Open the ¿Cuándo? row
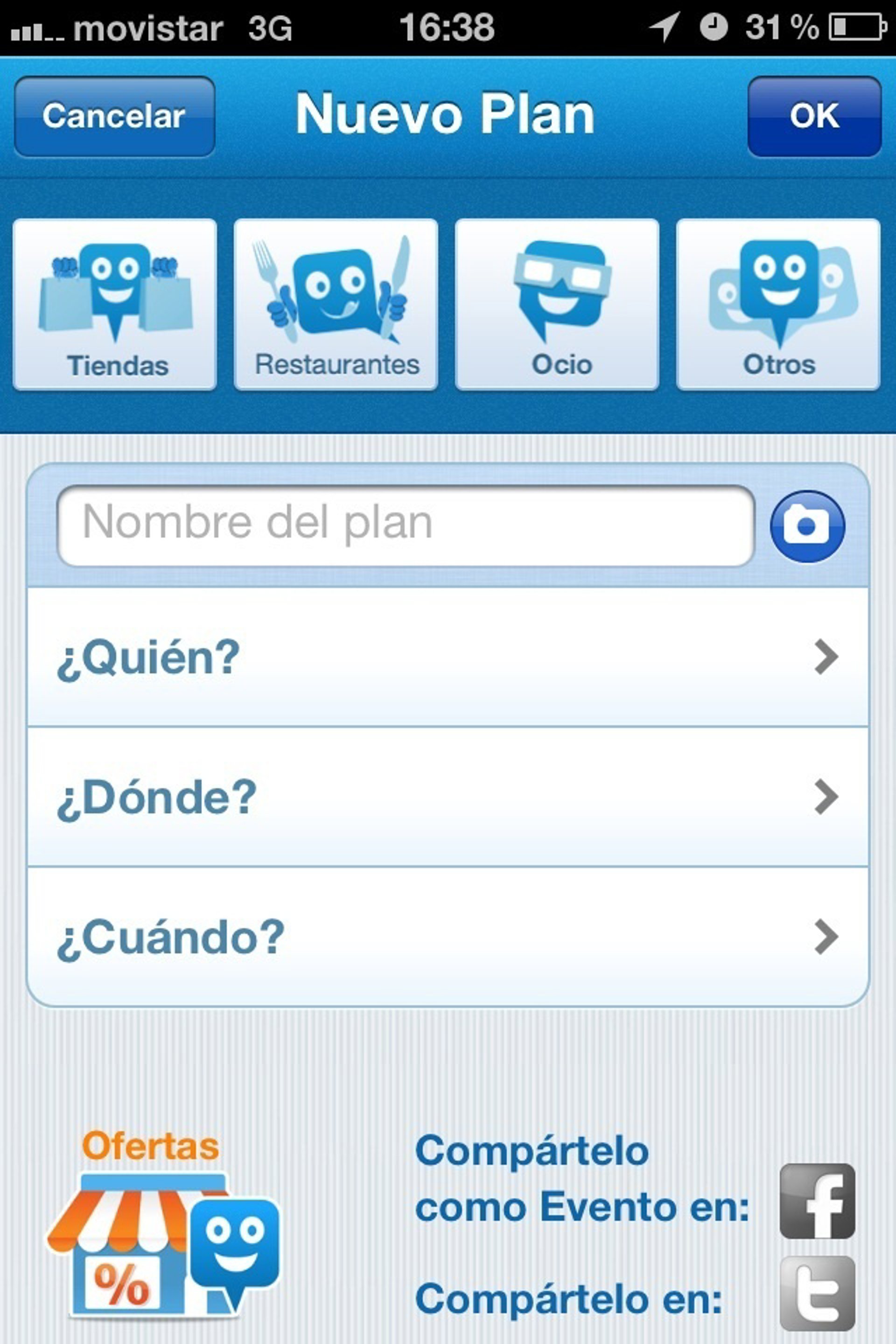 point(448,937)
